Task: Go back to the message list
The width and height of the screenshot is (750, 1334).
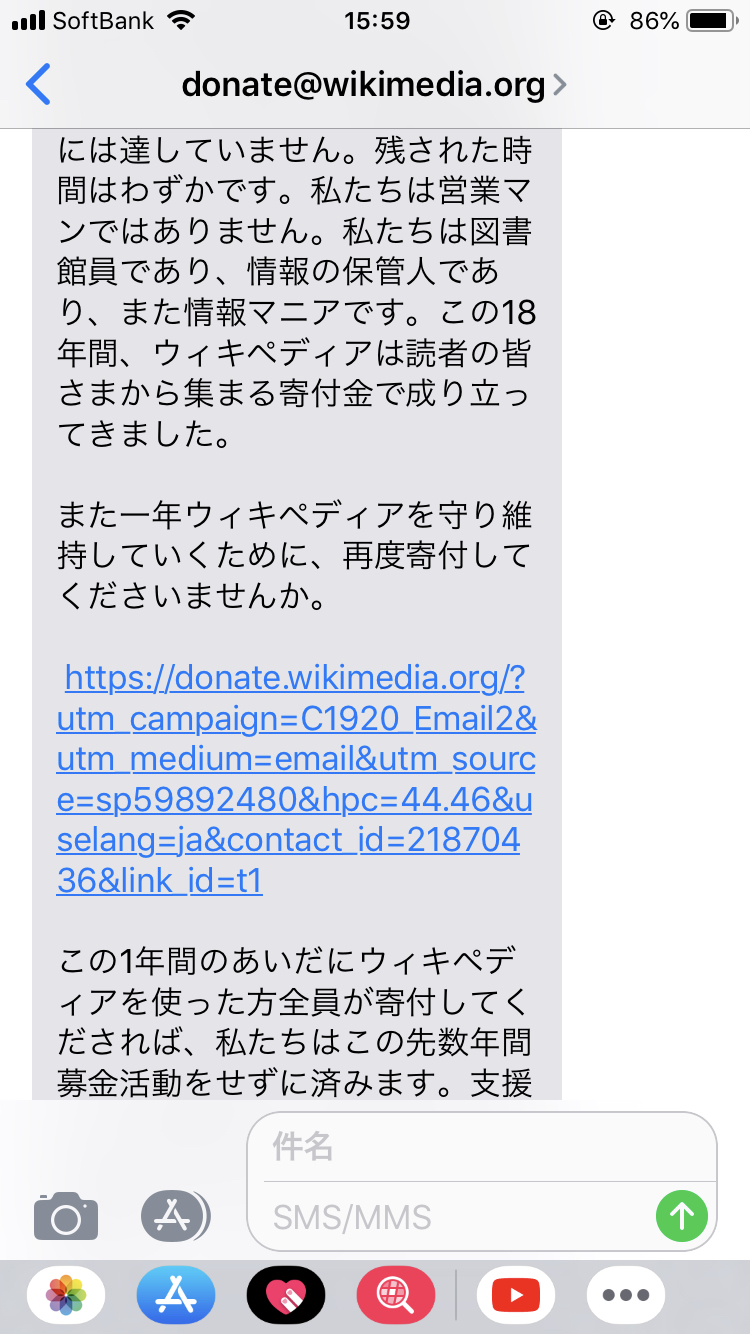Action: click(x=38, y=85)
